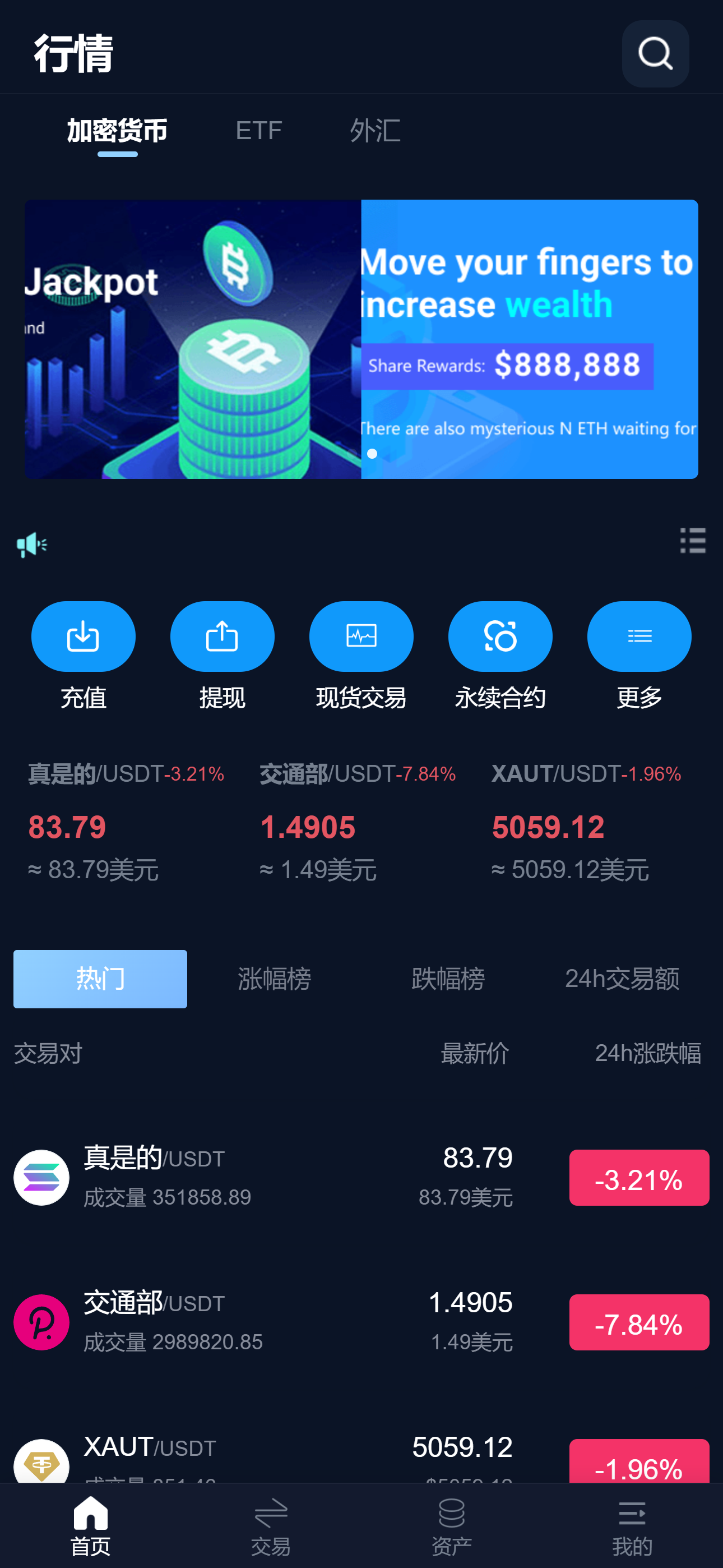Open 永续合约 perpetual contracts

click(x=499, y=636)
